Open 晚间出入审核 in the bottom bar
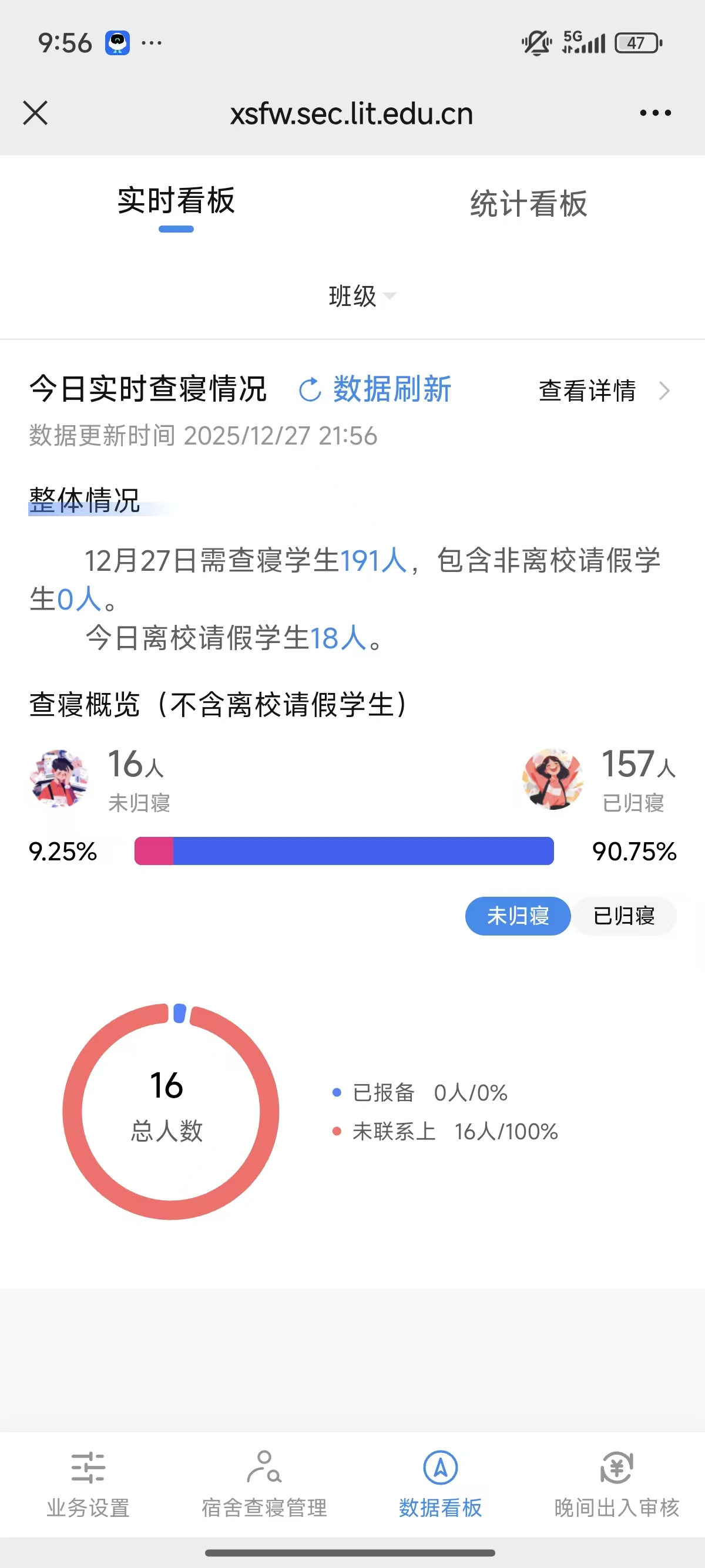Image resolution: width=705 pixels, height=1568 pixels. (617, 1485)
